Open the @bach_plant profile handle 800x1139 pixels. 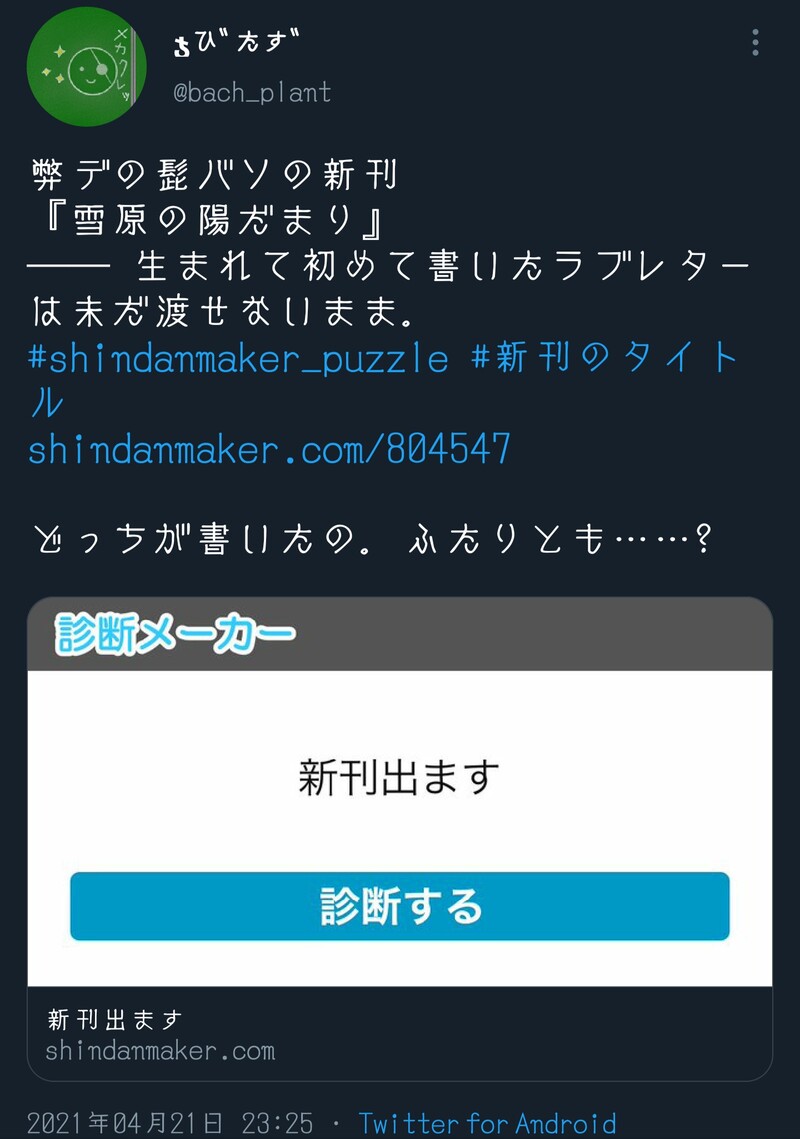tap(252, 93)
